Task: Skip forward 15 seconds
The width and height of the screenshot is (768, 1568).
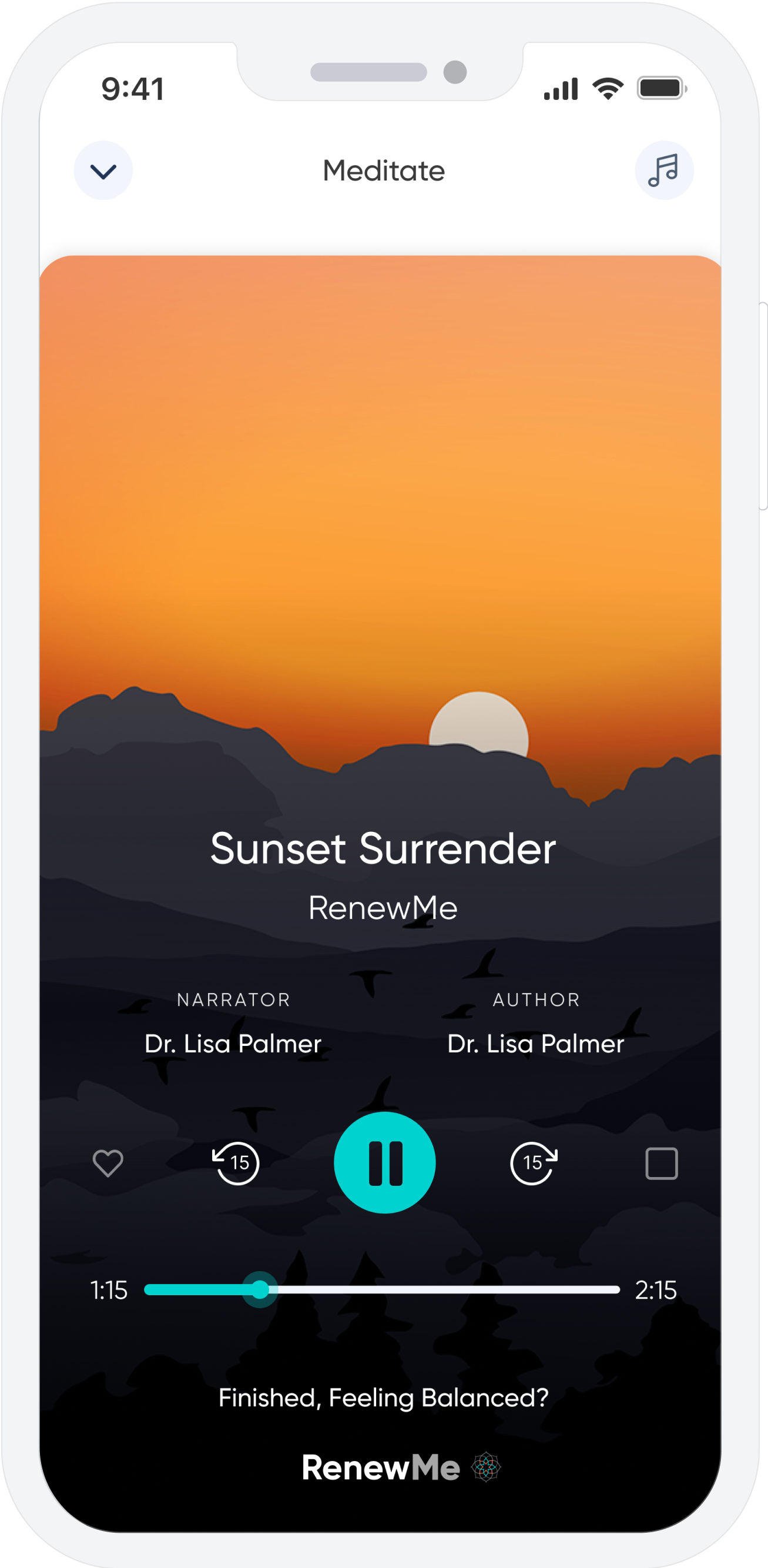Action: (533, 1164)
